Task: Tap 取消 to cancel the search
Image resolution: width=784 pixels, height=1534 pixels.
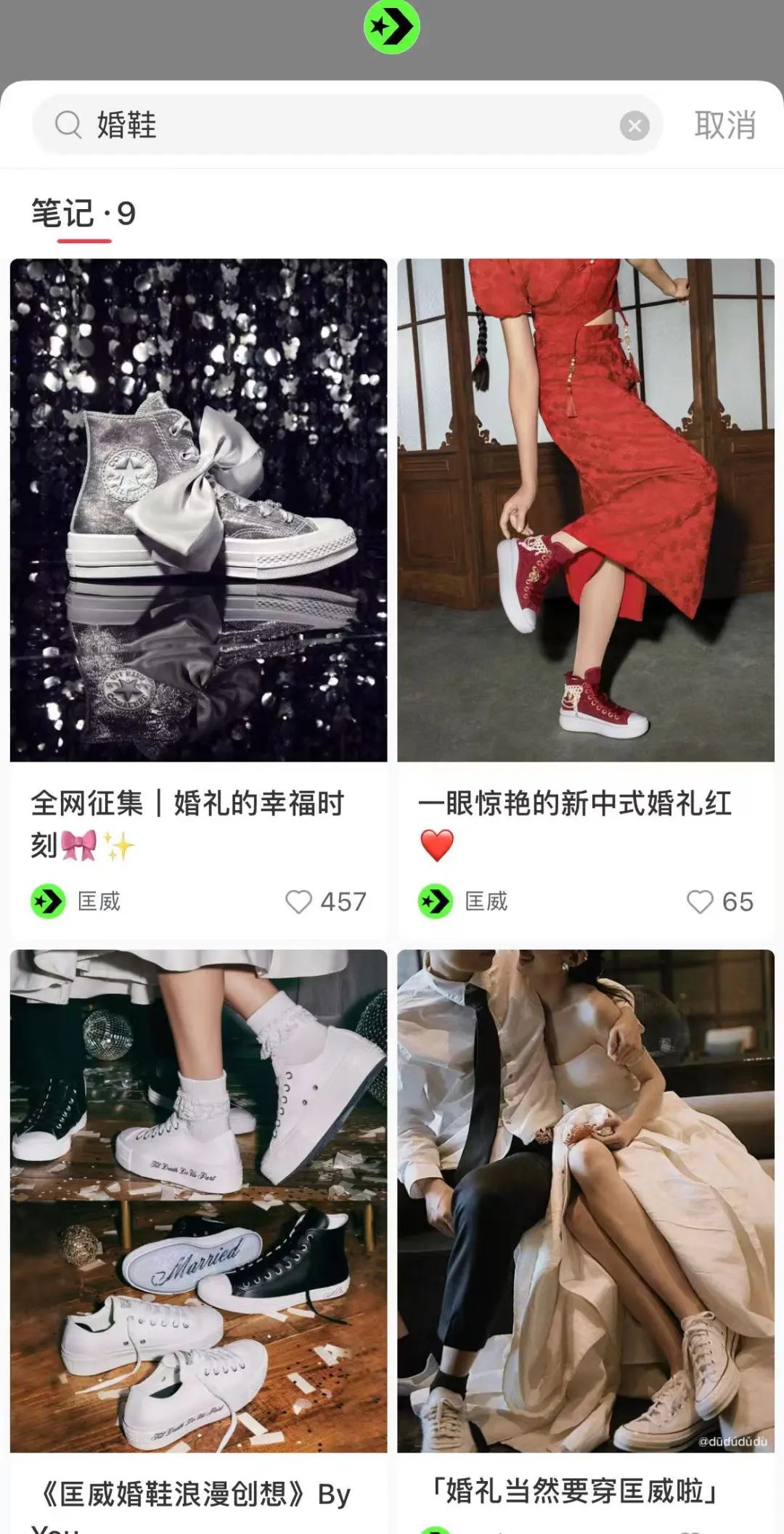Action: (724, 126)
